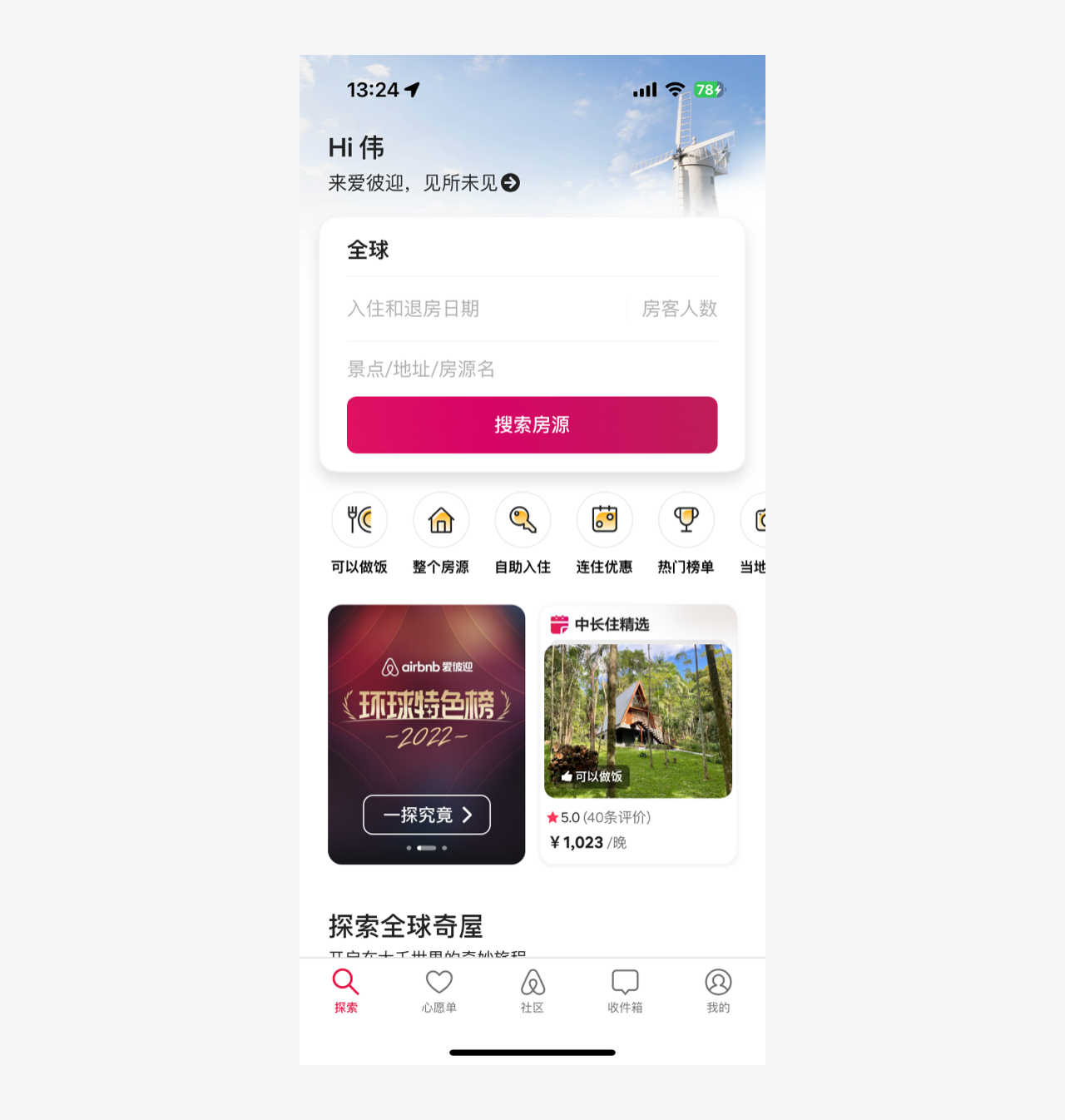This screenshot has height=1120, width=1065.
Task: Tap the 一探究竟 button
Action: (427, 815)
